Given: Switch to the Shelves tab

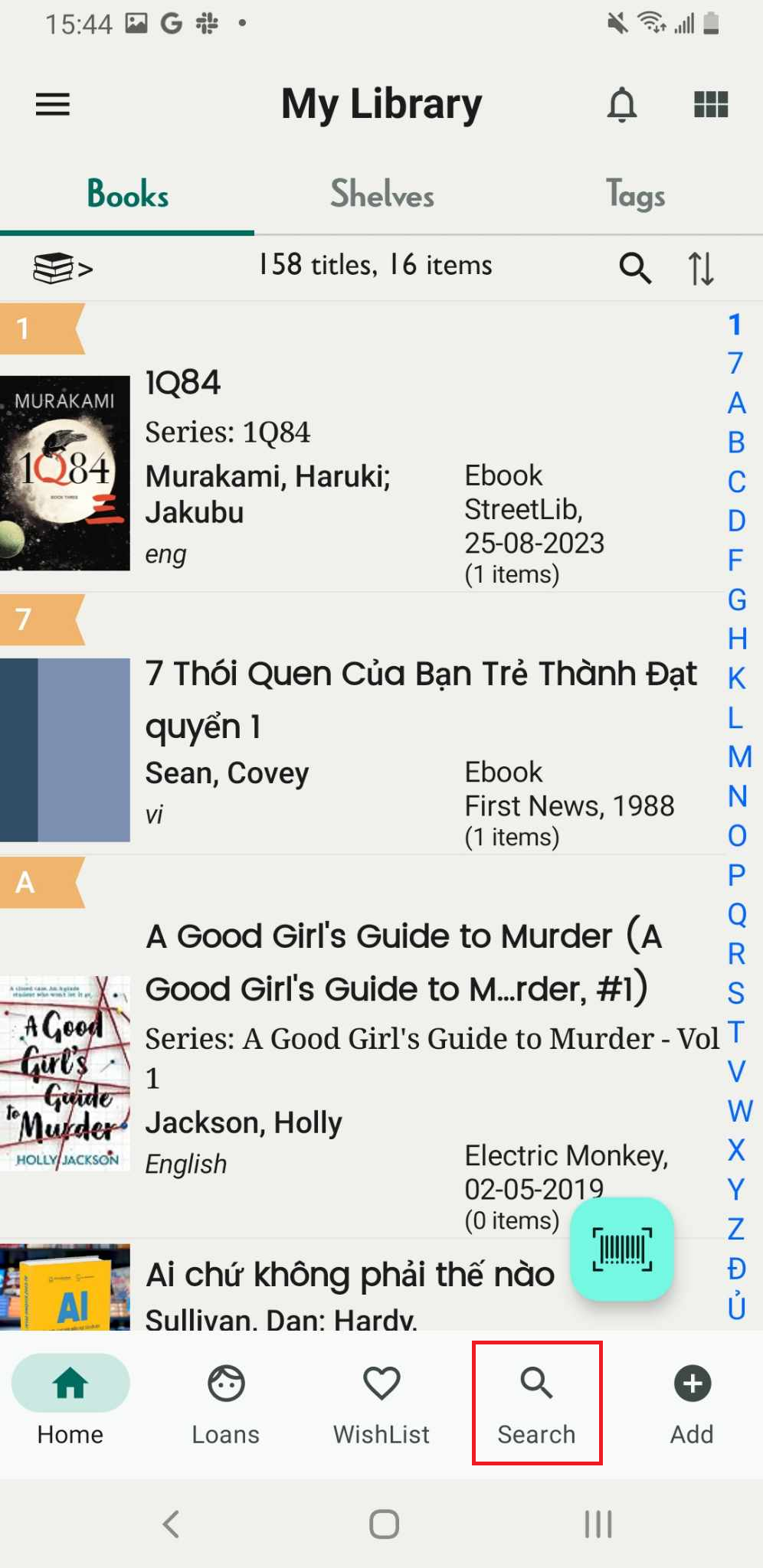Looking at the screenshot, I should (x=381, y=194).
